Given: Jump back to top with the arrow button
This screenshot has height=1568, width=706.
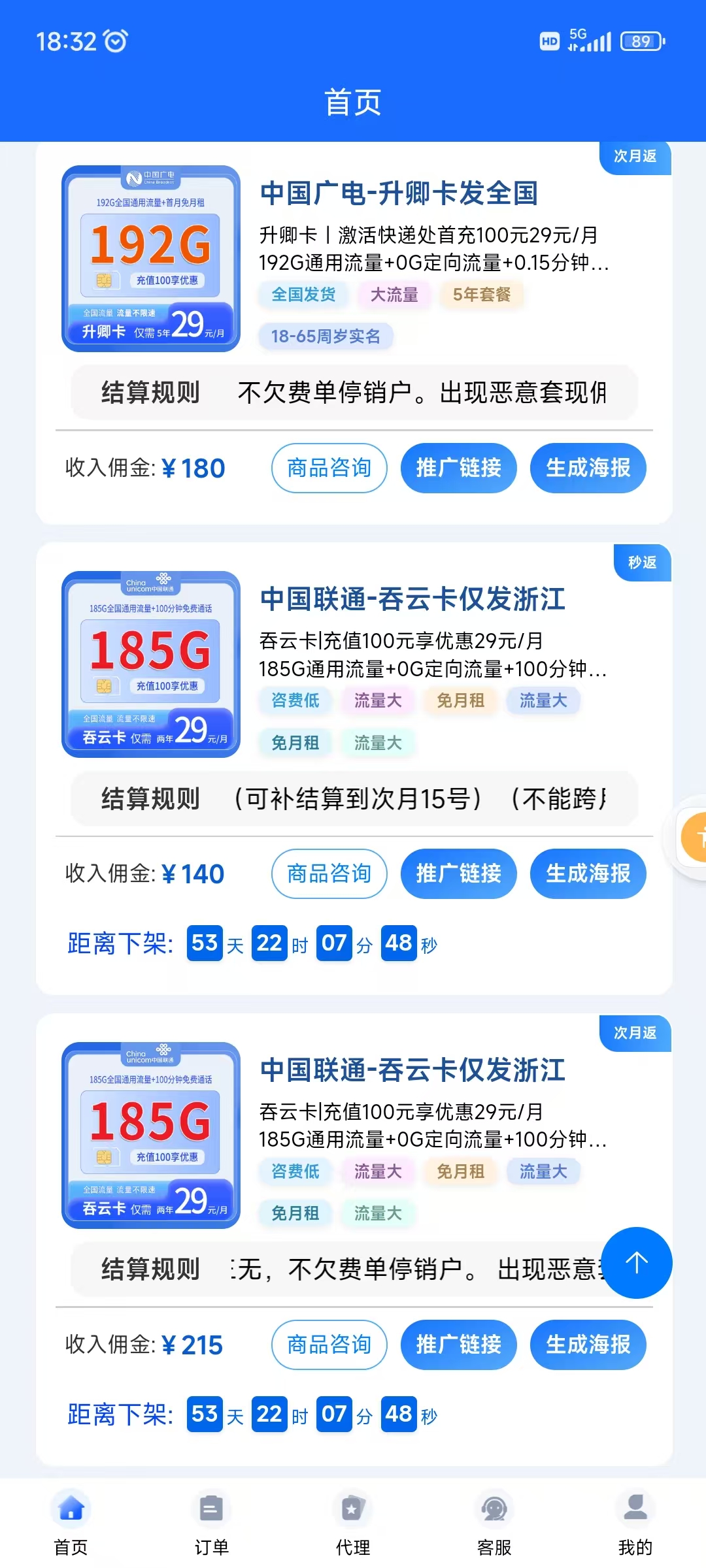Looking at the screenshot, I should pos(636,1262).
